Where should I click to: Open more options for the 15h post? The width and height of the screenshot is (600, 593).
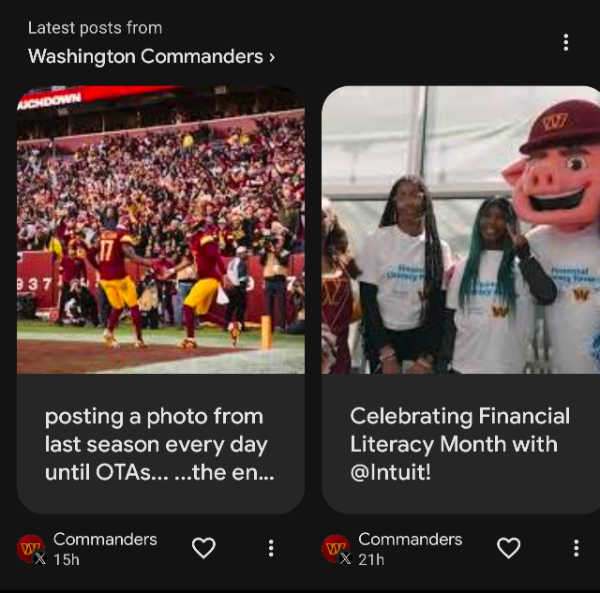pyautogui.click(x=271, y=548)
